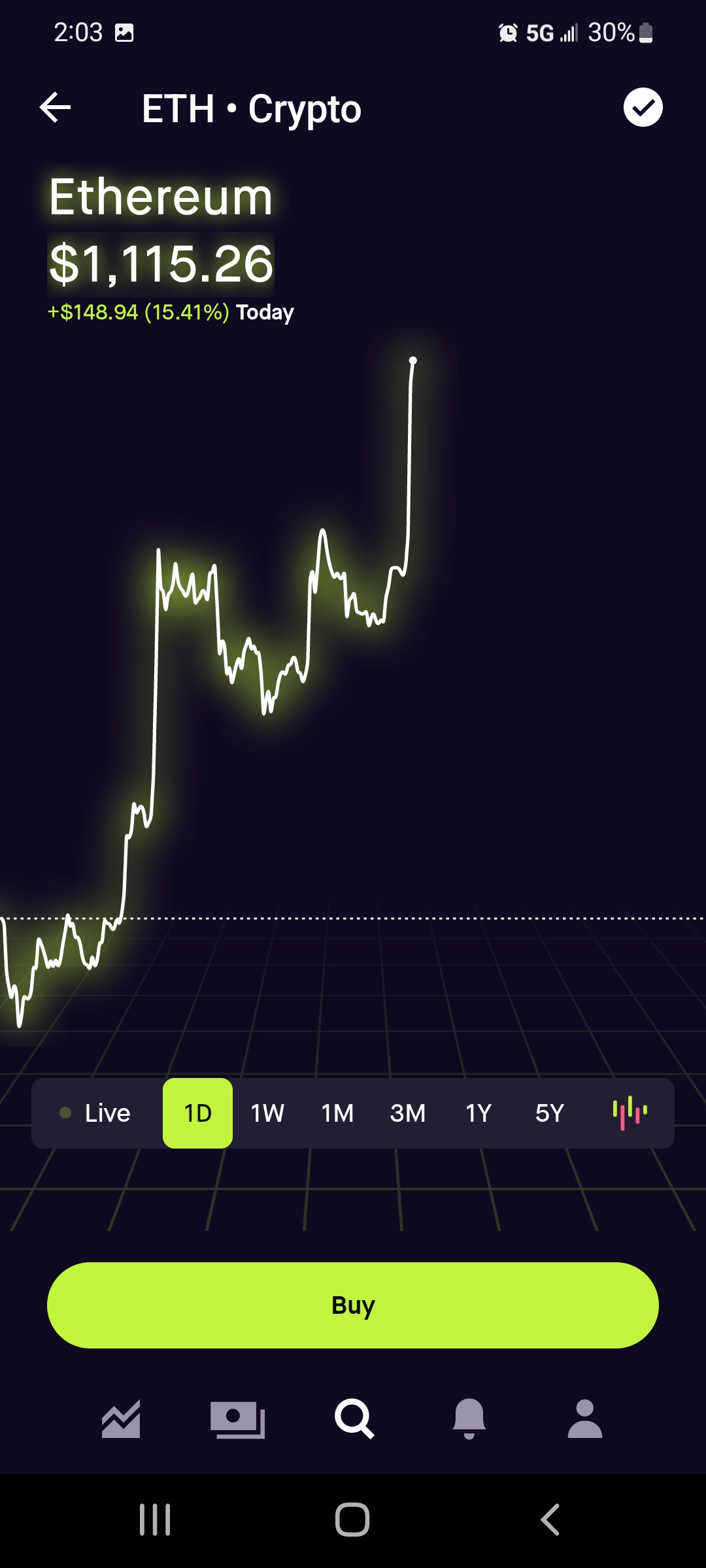The height and width of the screenshot is (1568, 706).
Task: Select the 1D chart range
Action: click(x=197, y=1113)
